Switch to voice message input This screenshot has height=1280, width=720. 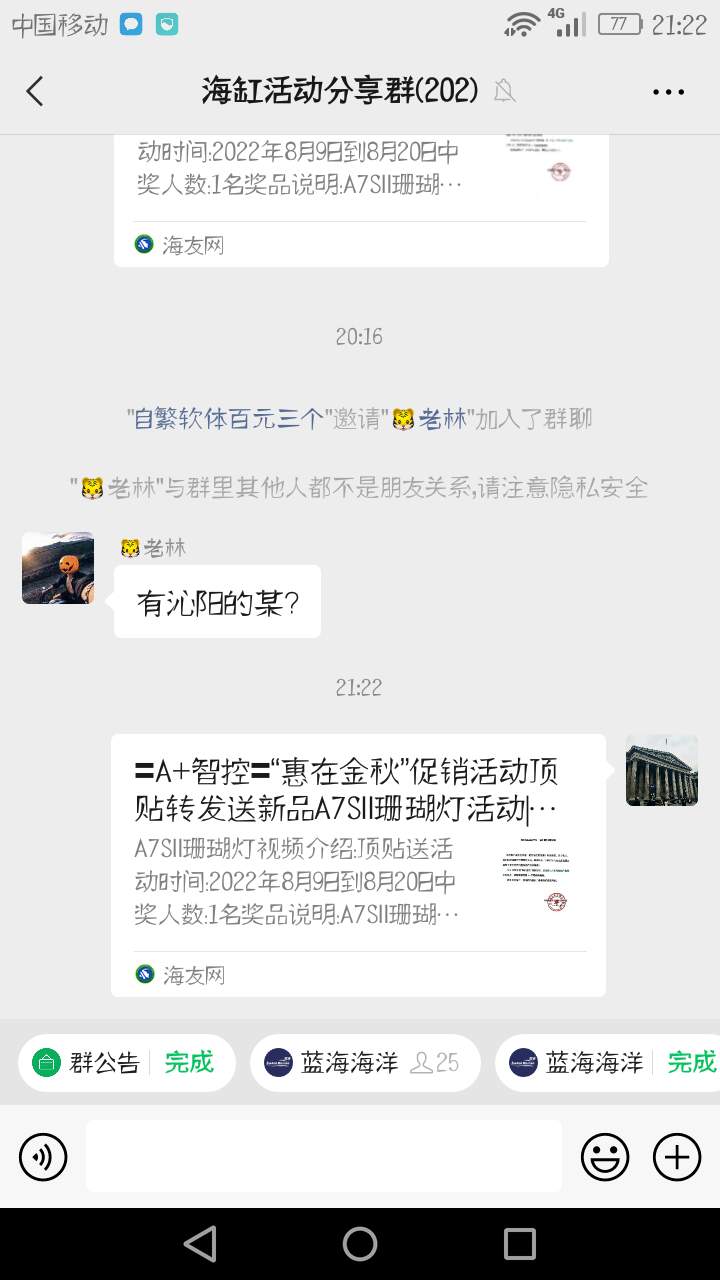43,1157
